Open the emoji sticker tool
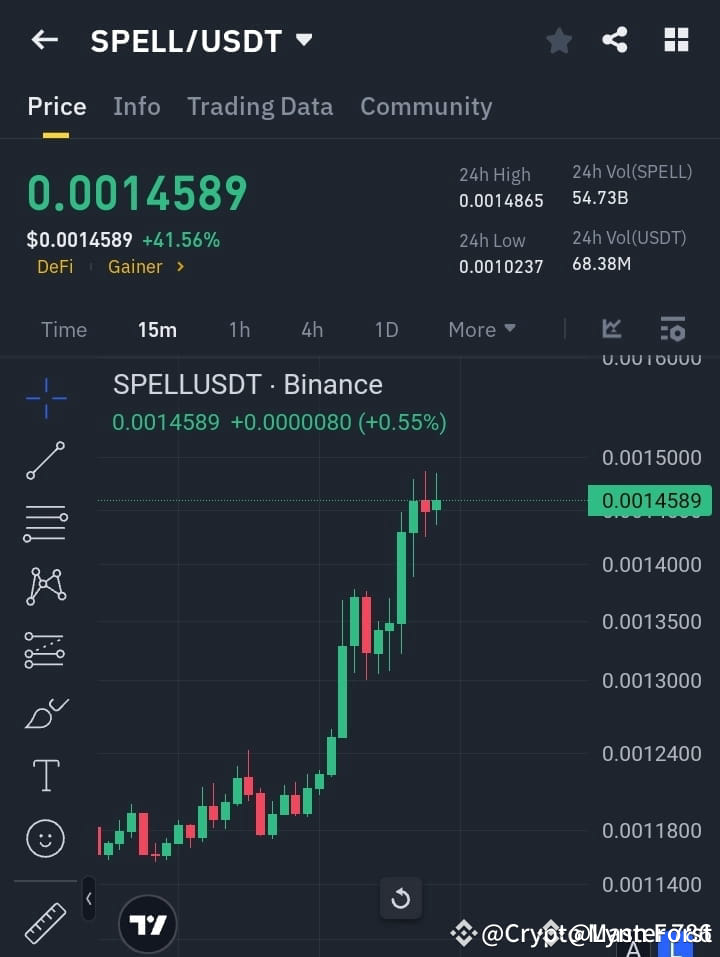 pos(44,838)
